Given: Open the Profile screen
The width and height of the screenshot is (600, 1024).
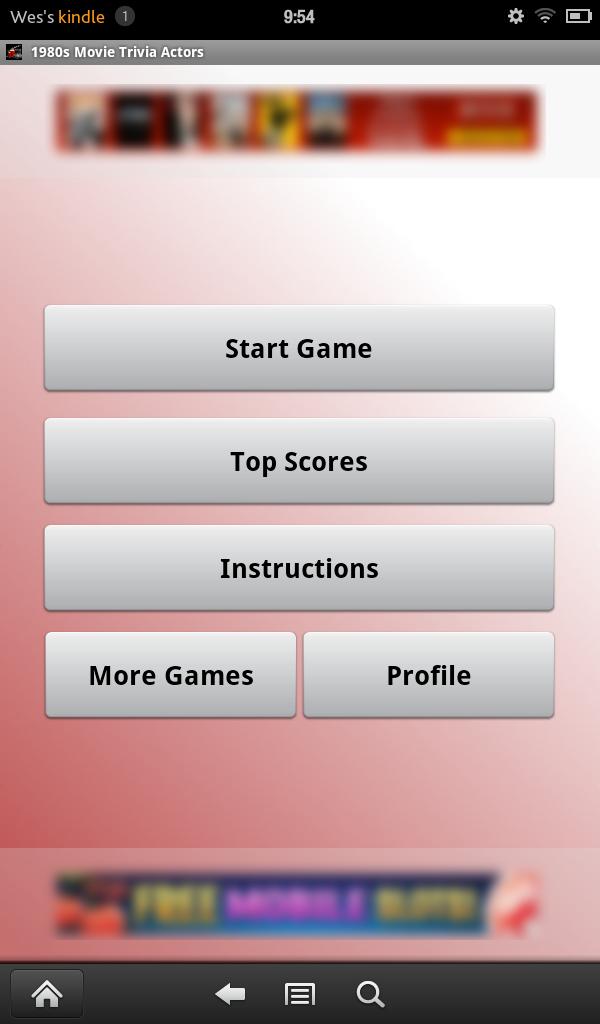Looking at the screenshot, I should point(428,675).
